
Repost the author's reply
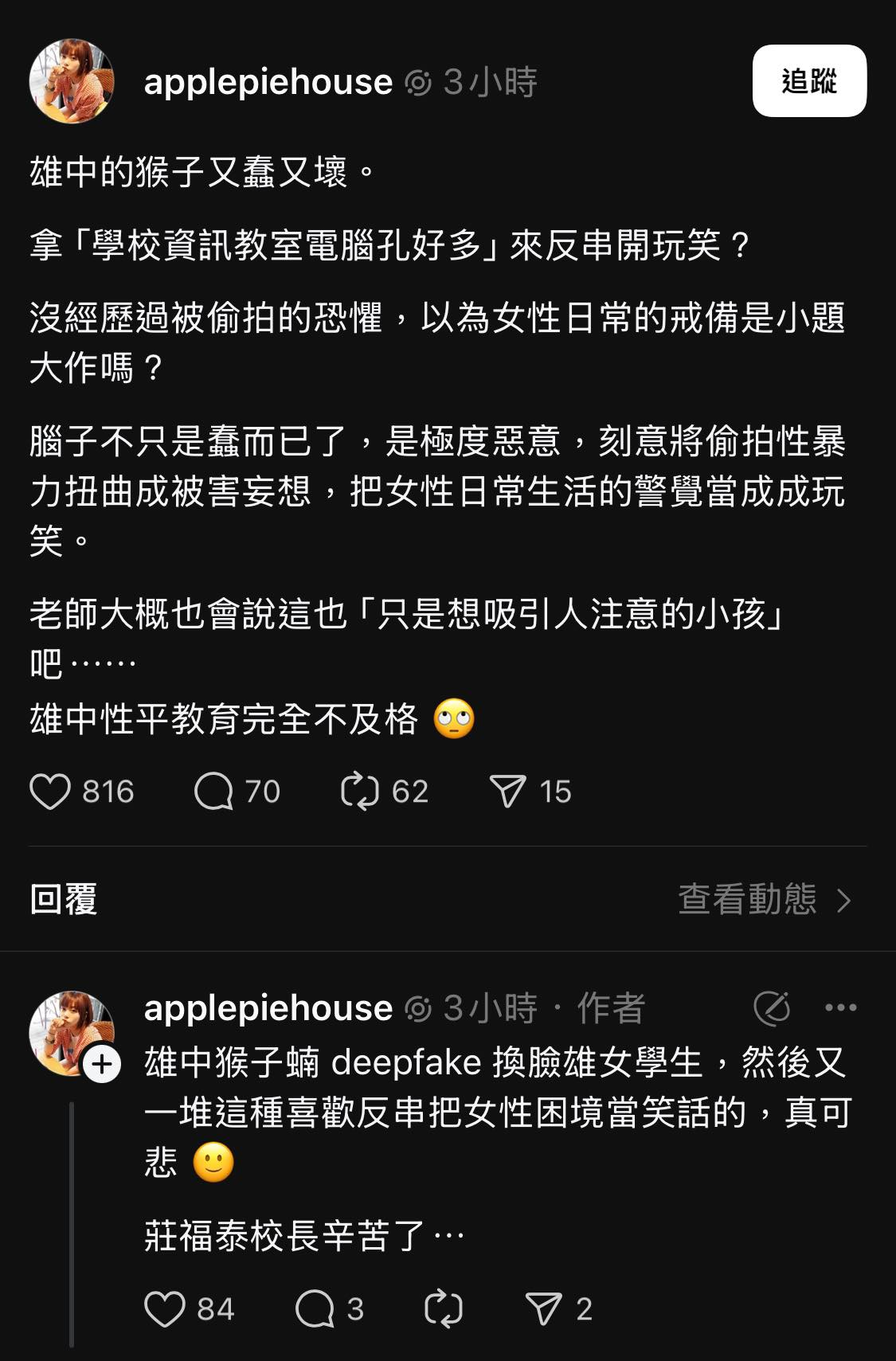point(444,1308)
